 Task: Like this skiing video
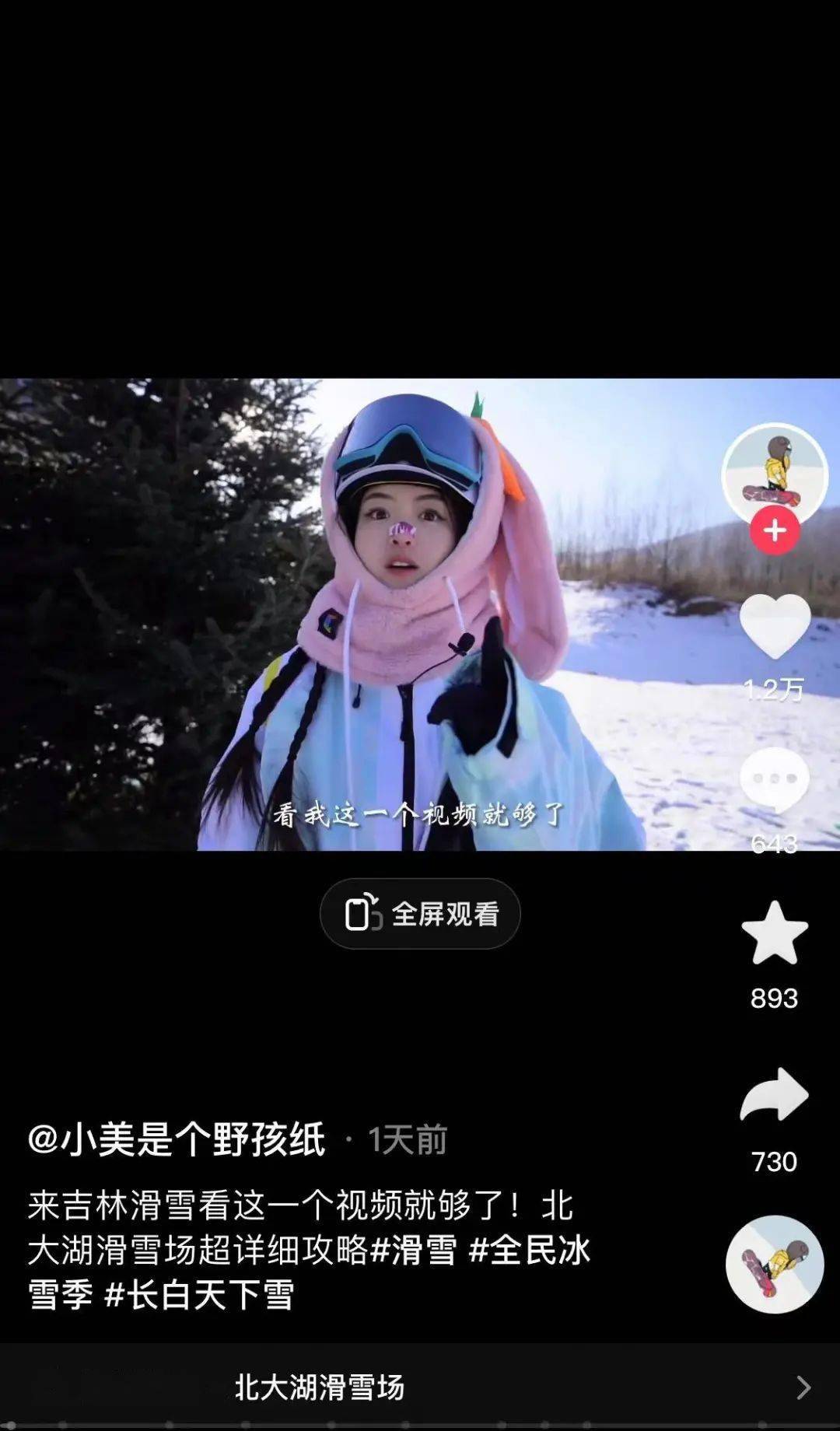pos(774,626)
